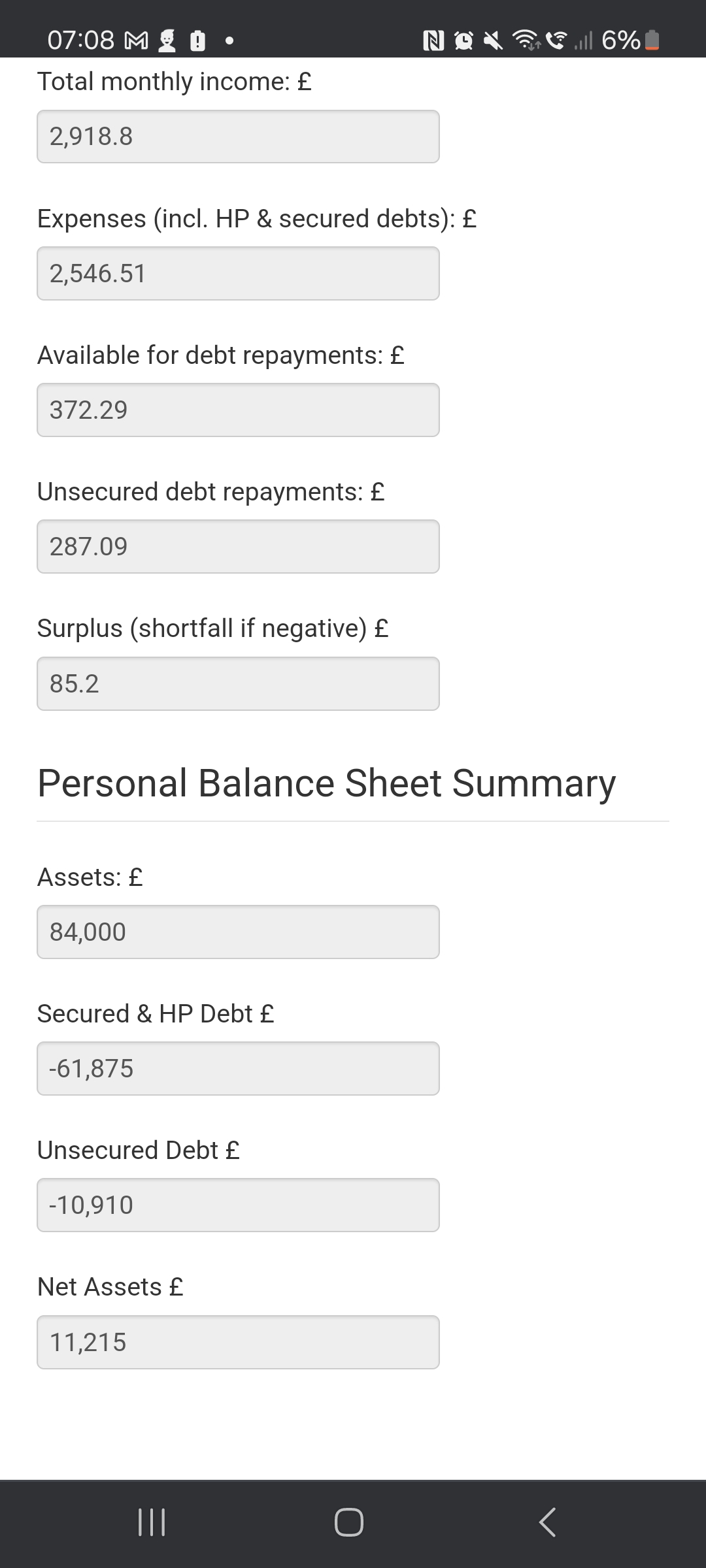Screen dimensions: 706x1568
Task: Focus the Unsecured debt repayments field
Action: pyautogui.click(x=238, y=546)
